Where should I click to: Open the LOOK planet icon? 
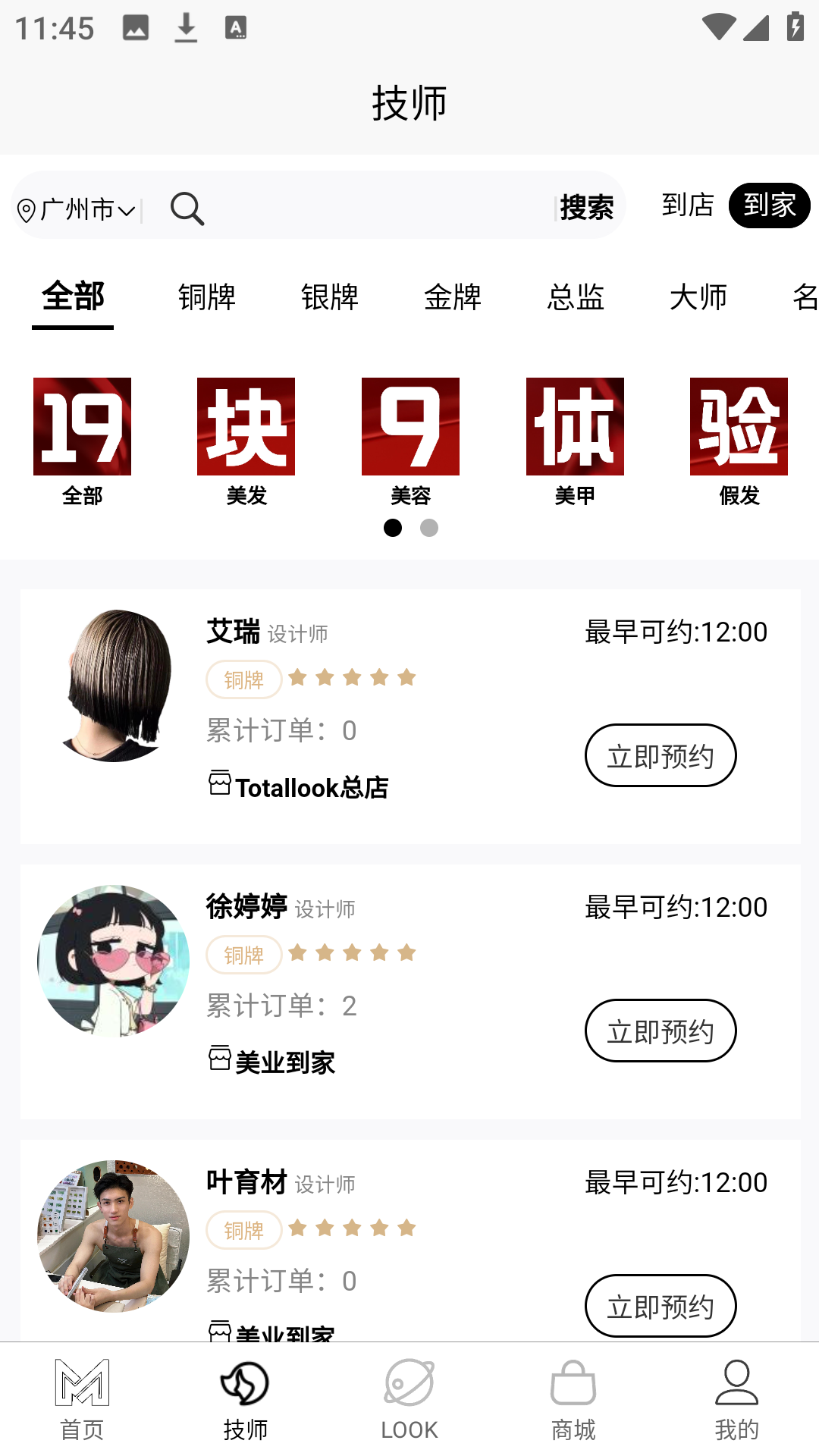[409, 1383]
